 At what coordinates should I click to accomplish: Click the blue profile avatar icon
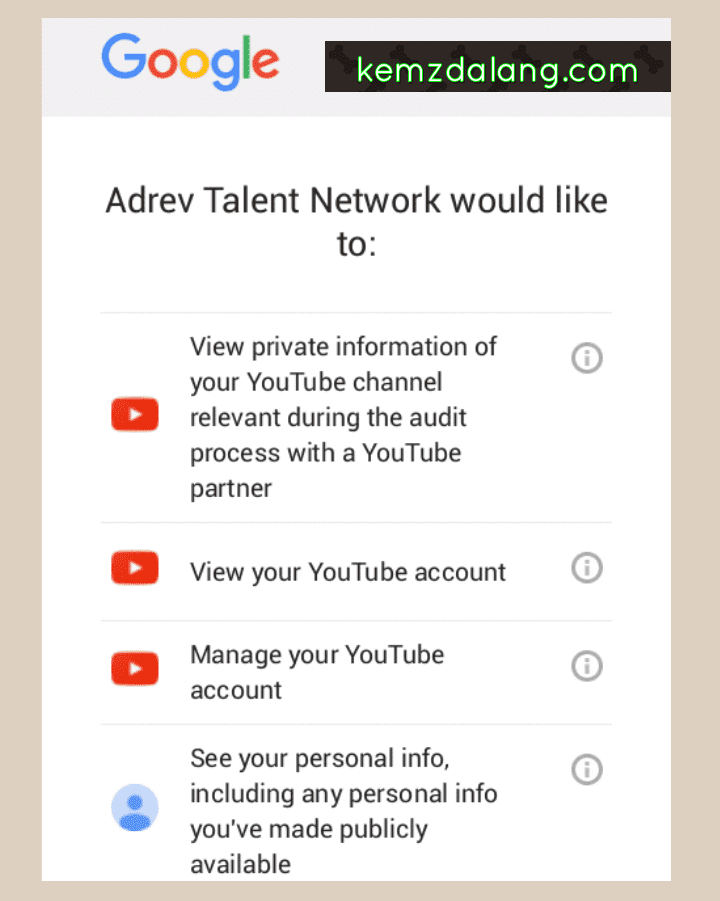134,808
